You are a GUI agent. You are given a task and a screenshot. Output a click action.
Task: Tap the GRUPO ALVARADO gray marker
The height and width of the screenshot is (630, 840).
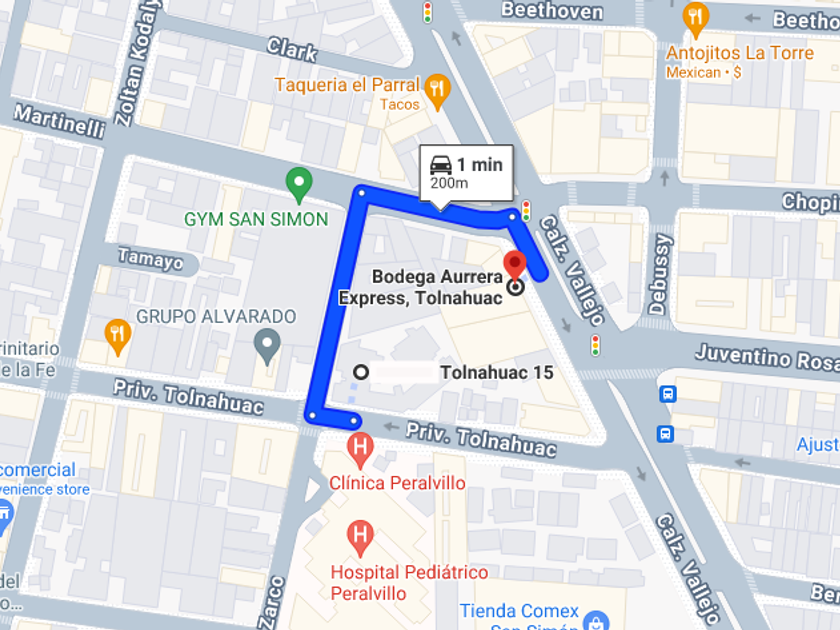[267, 346]
